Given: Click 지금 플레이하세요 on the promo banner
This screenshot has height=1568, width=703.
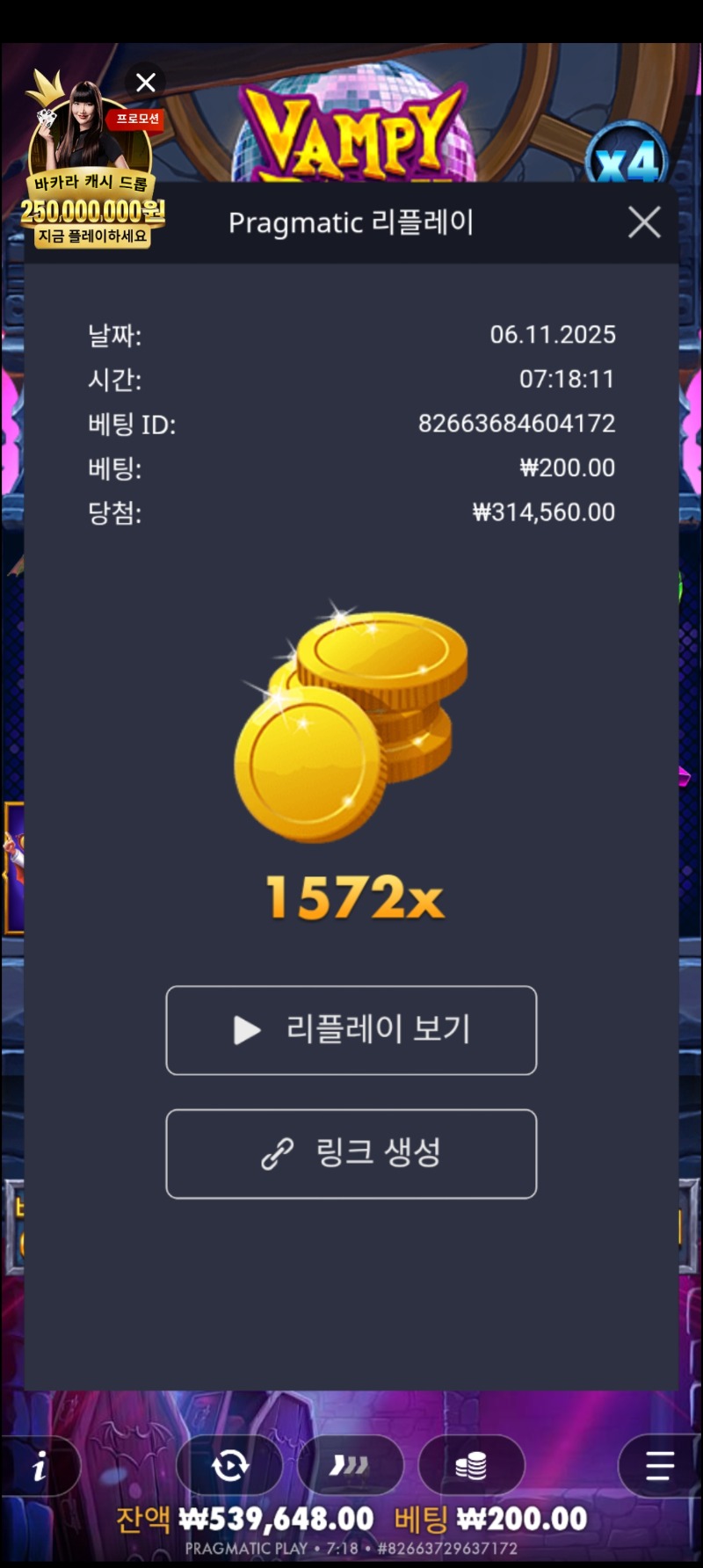Looking at the screenshot, I should (x=93, y=236).
